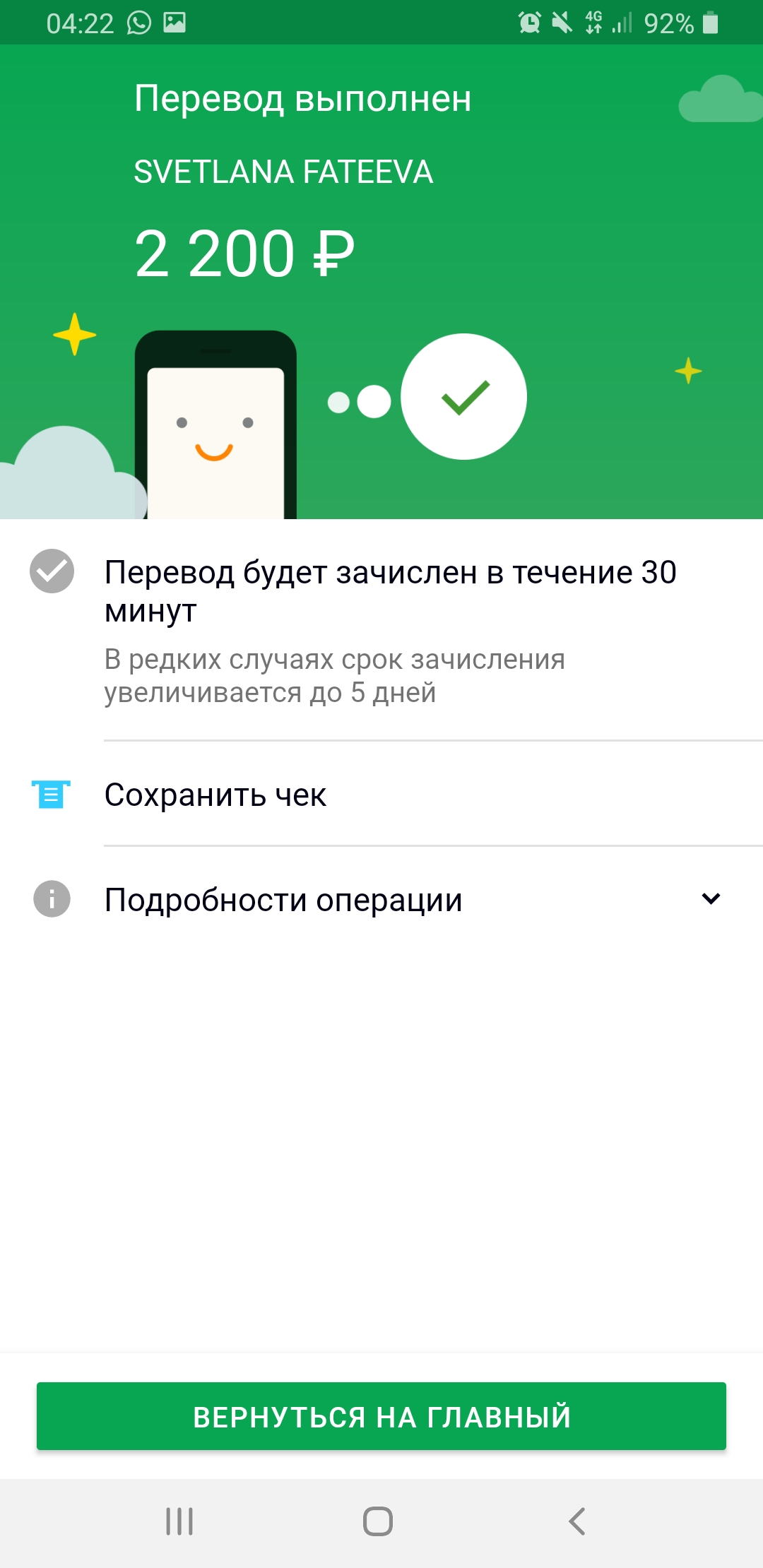This screenshot has width=763, height=1568.
Task: Tap the gray checkmark circle icon
Action: click(x=52, y=572)
